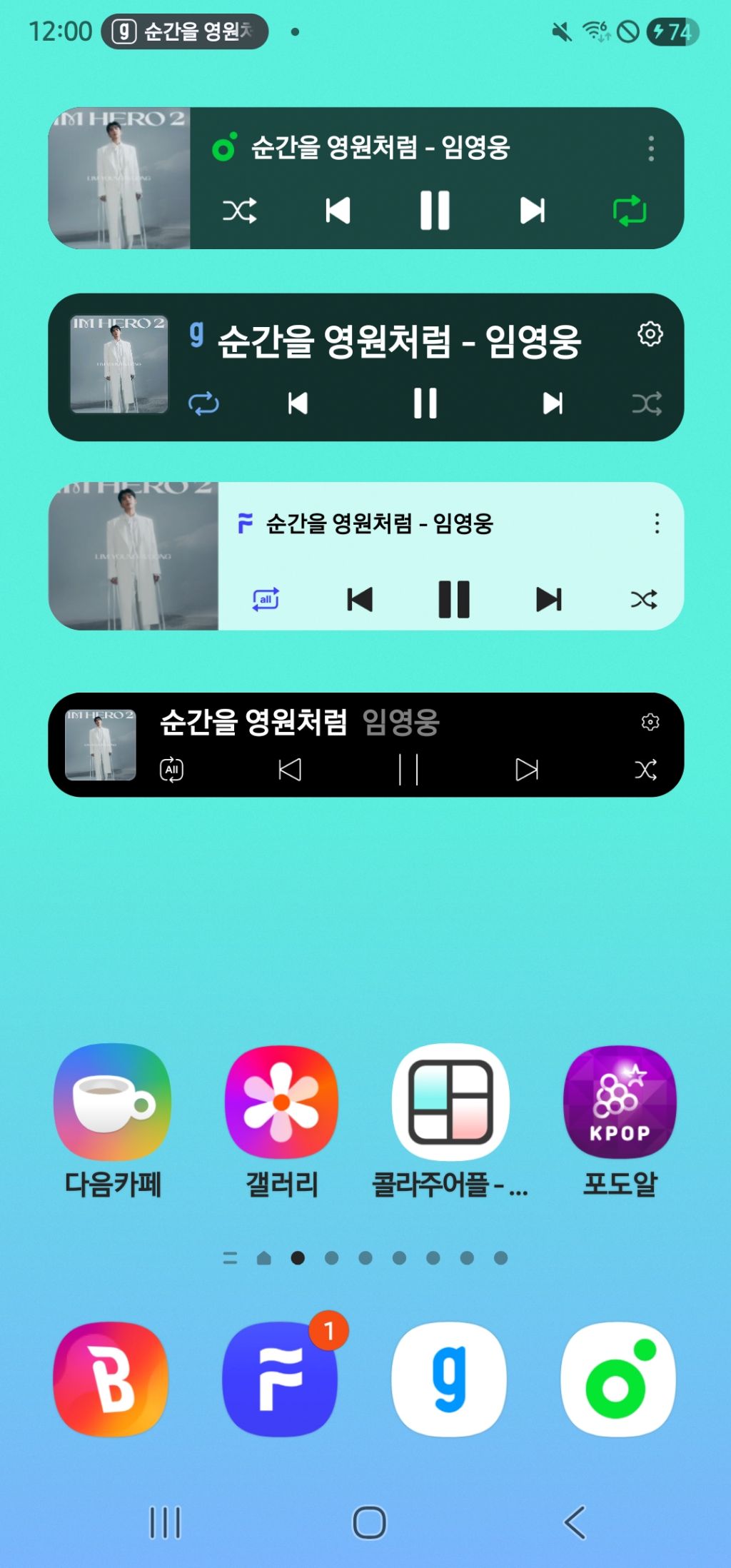The image size is (731, 1568).
Task: Toggle repeat in the Genie widget
Action: click(203, 403)
